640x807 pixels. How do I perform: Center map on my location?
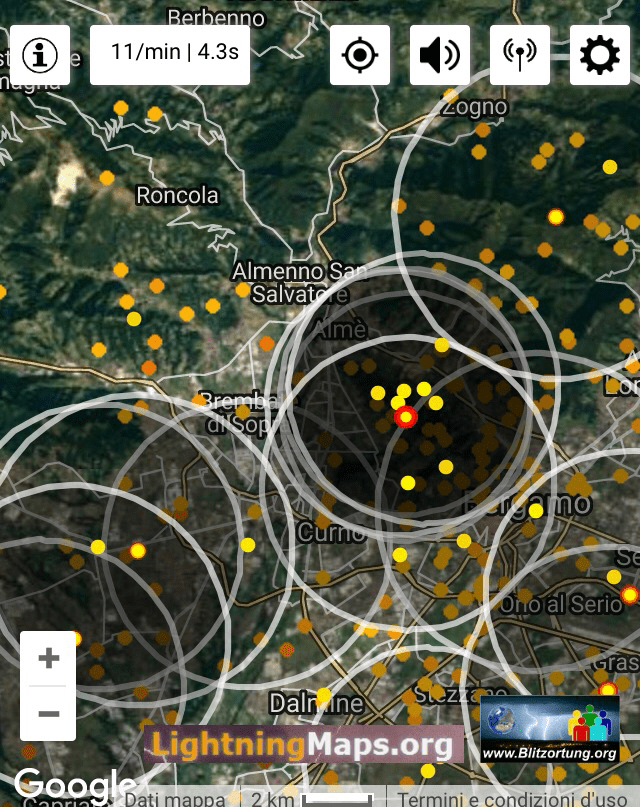point(360,55)
